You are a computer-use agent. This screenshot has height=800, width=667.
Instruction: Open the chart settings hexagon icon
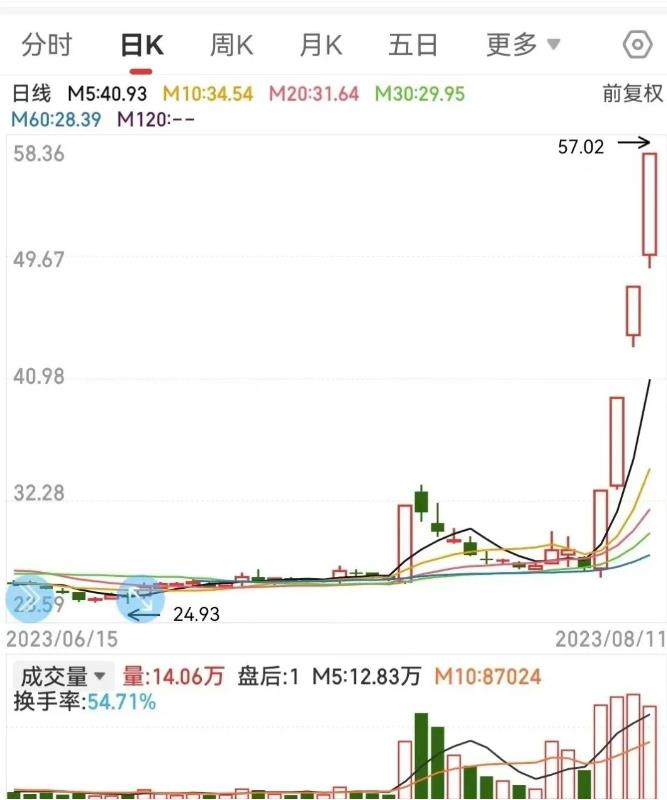(637, 45)
